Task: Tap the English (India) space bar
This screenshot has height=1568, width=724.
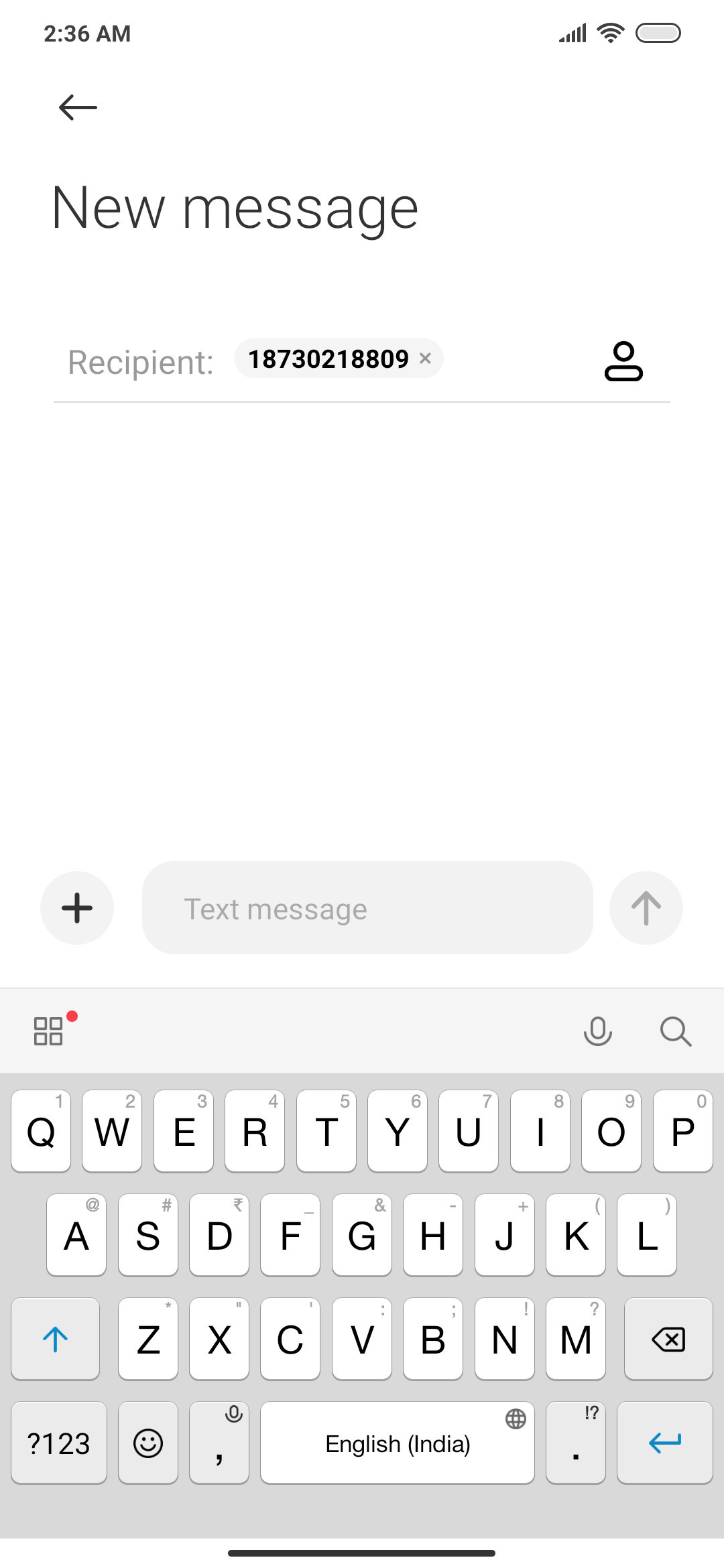Action: point(398,1443)
